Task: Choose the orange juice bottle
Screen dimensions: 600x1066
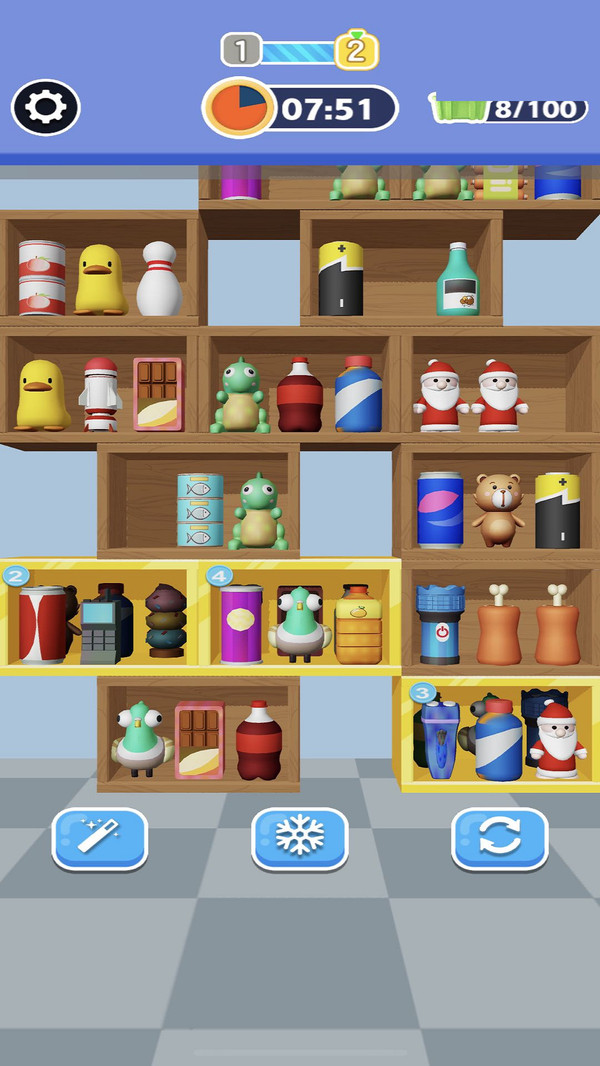Action: (x=358, y=626)
